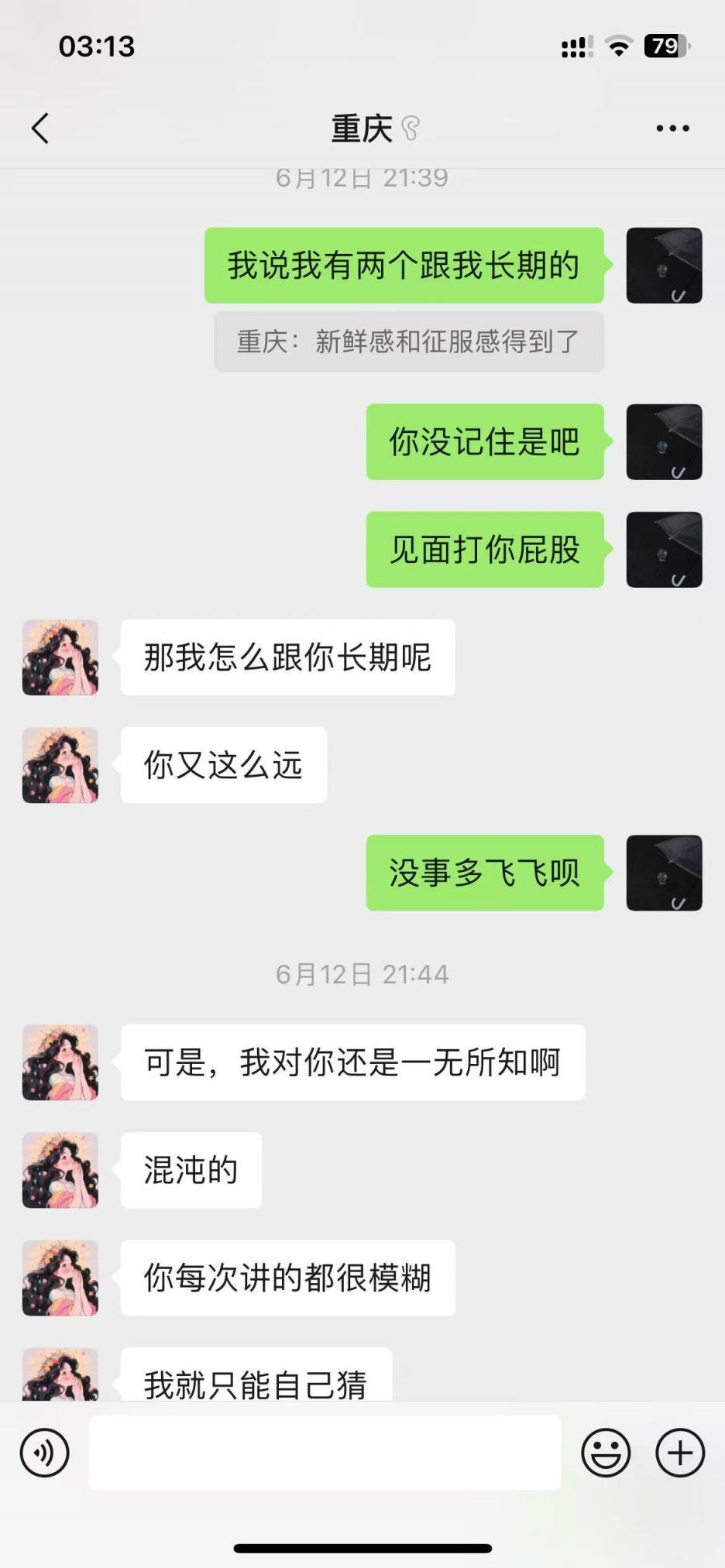Open the three-dot chat info menu
725x1568 pixels.
pos(672,129)
